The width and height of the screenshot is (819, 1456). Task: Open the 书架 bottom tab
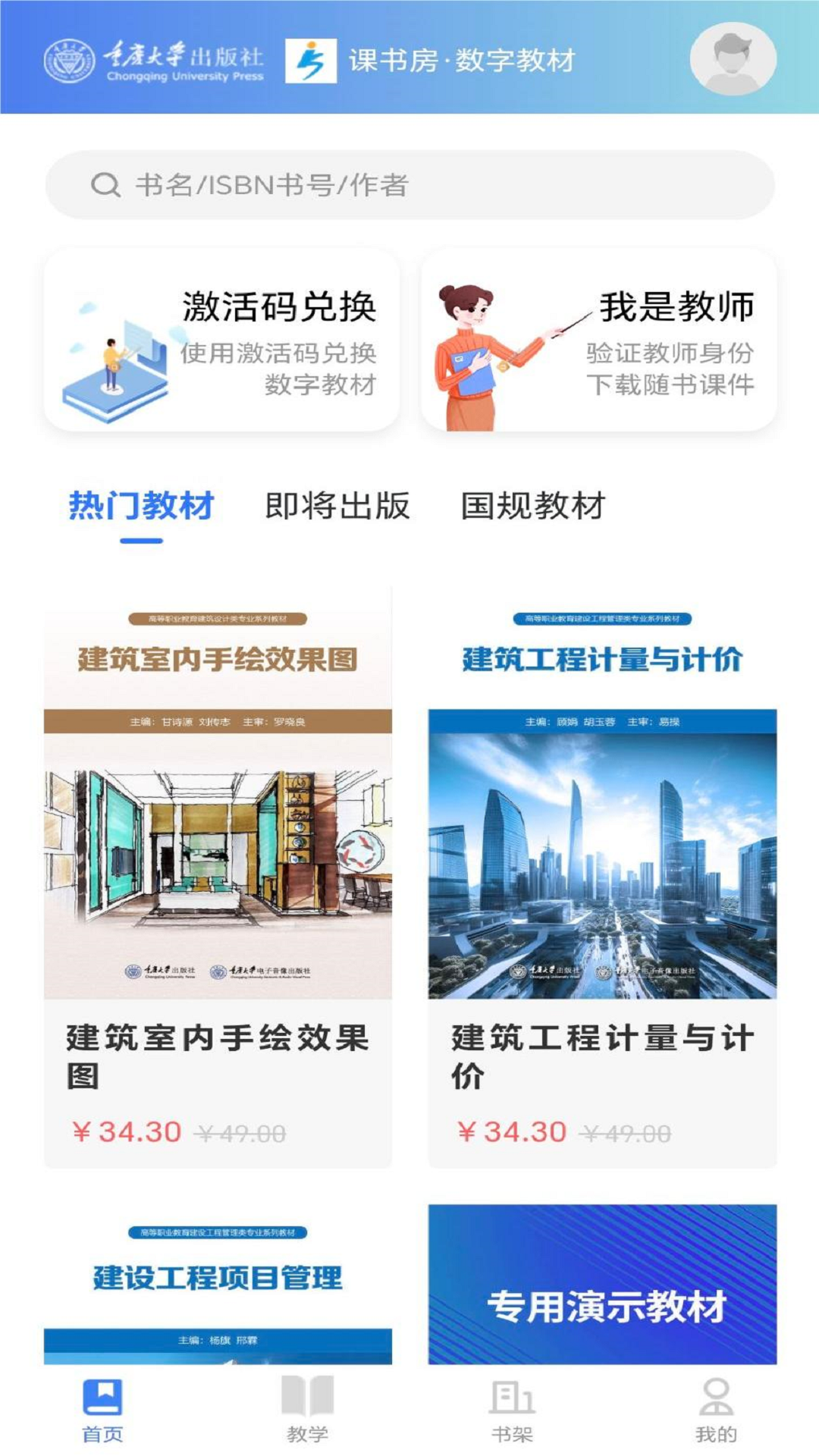click(x=512, y=1410)
